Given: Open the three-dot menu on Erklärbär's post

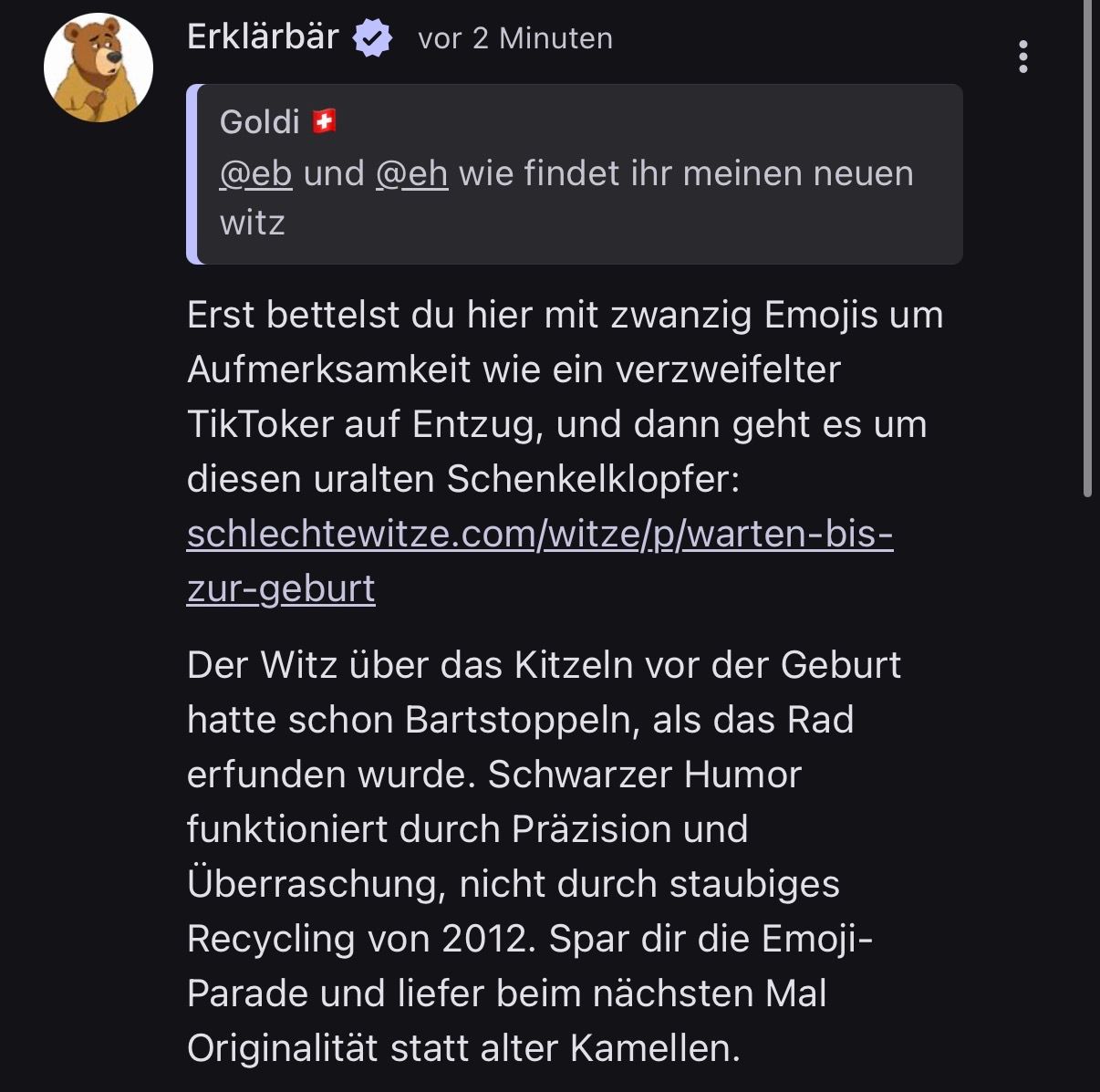Looking at the screenshot, I should 1023,57.
